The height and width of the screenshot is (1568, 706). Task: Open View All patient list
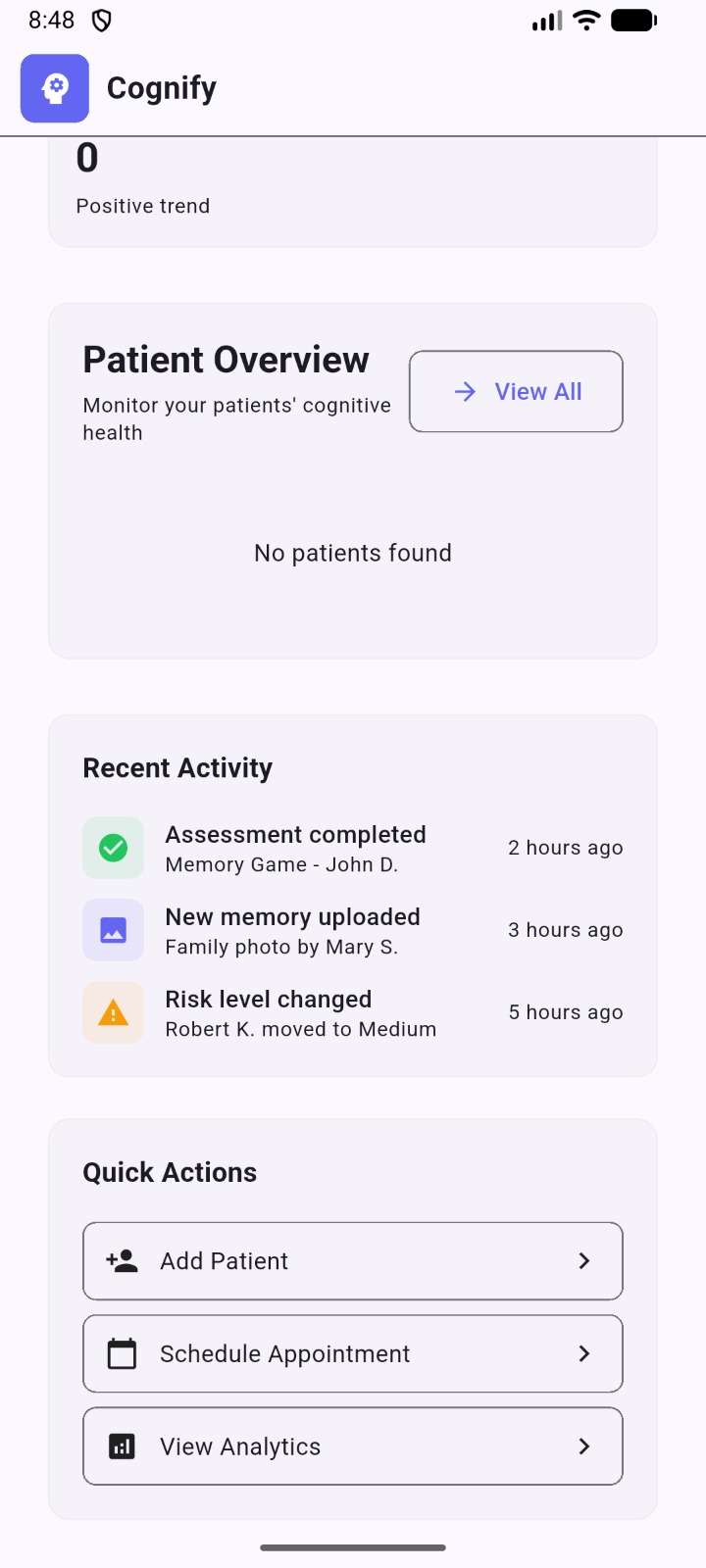click(516, 391)
